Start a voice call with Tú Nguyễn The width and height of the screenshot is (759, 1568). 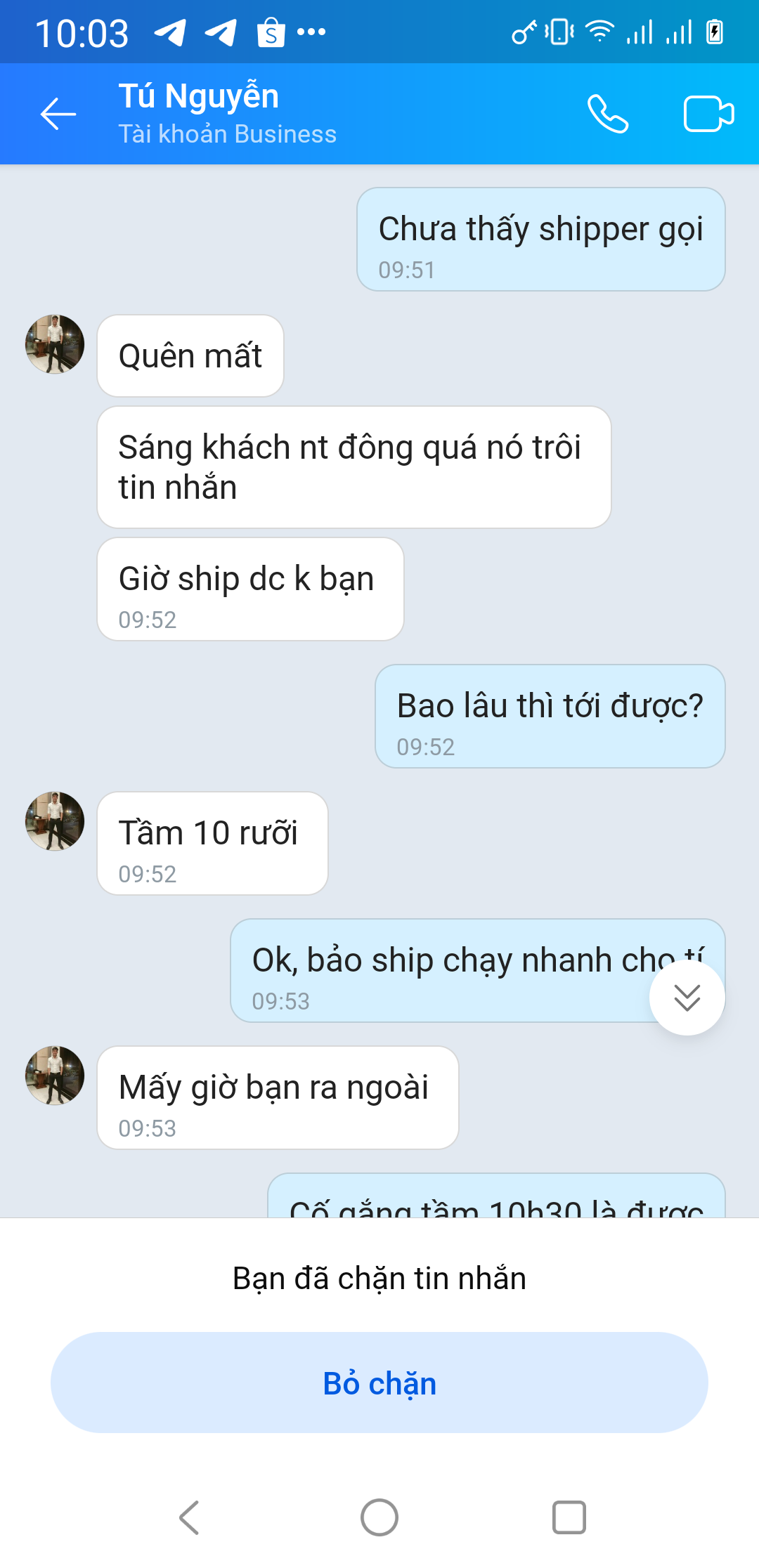pos(608,114)
